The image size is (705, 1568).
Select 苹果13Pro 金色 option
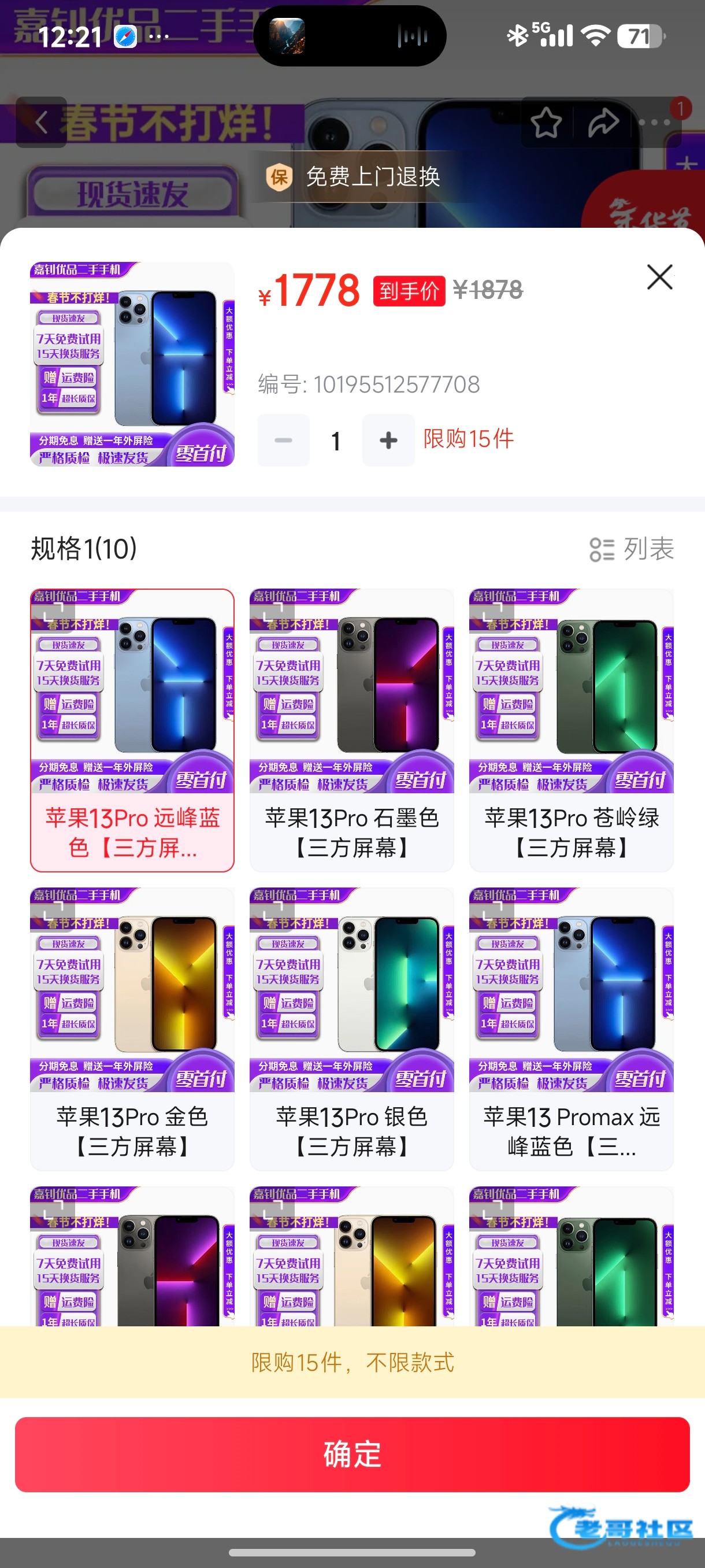[132, 1028]
